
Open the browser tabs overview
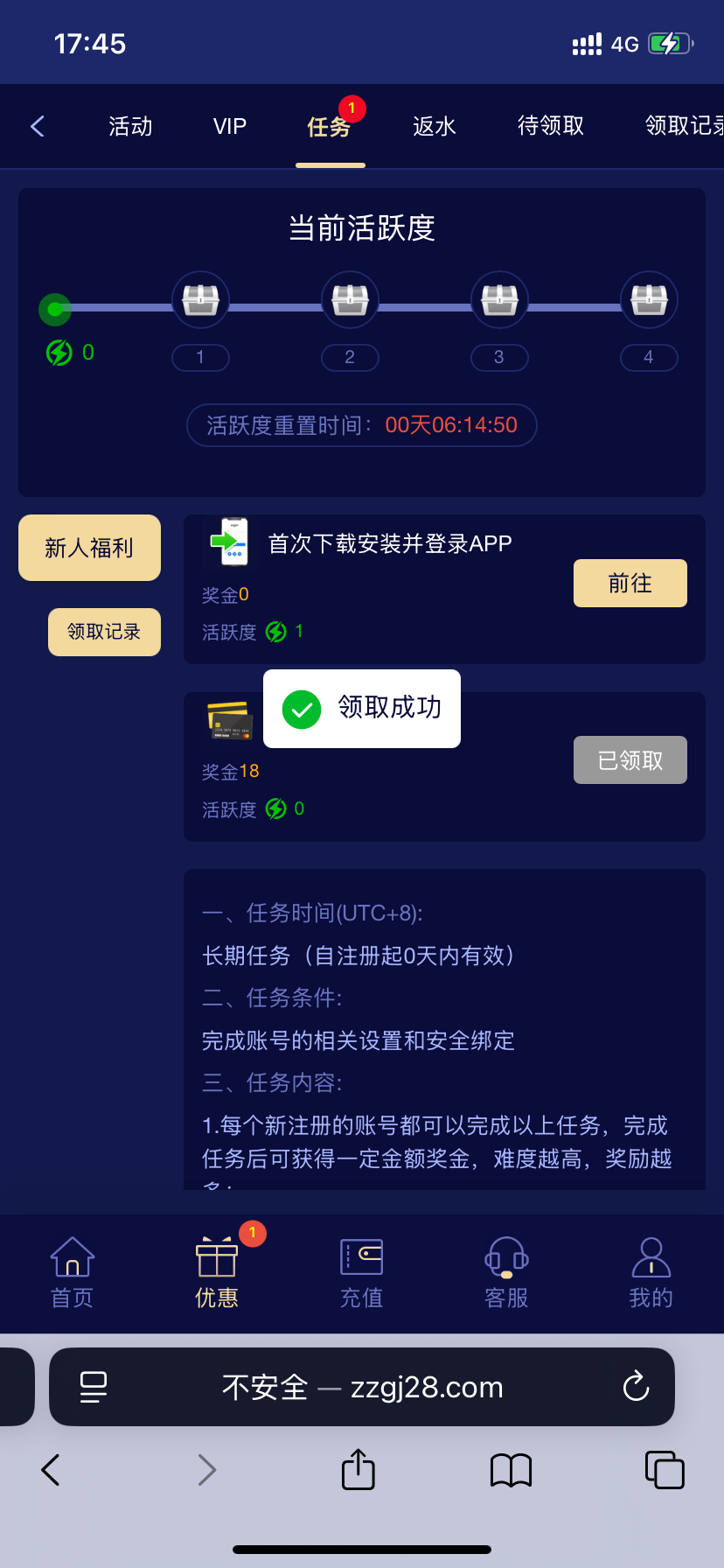click(665, 1470)
